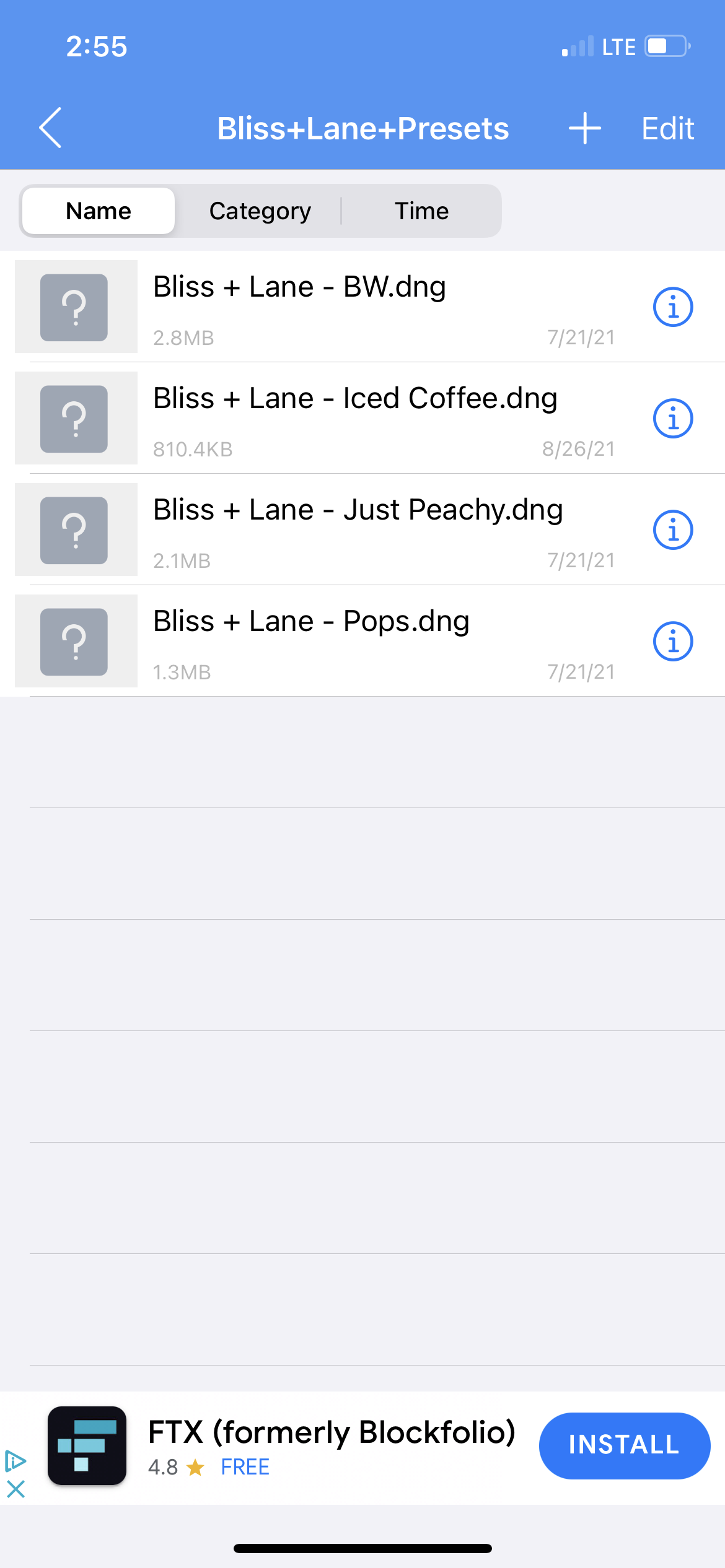Viewport: 725px width, 1568px height.
Task: Tap the Edit button
Action: tap(667, 128)
